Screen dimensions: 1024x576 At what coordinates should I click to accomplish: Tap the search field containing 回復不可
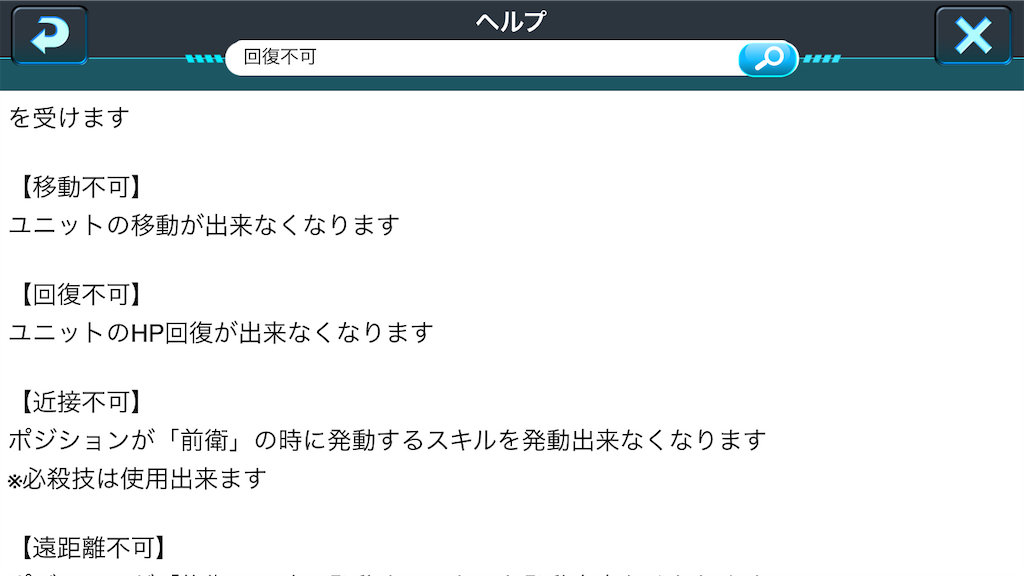tap(480, 58)
